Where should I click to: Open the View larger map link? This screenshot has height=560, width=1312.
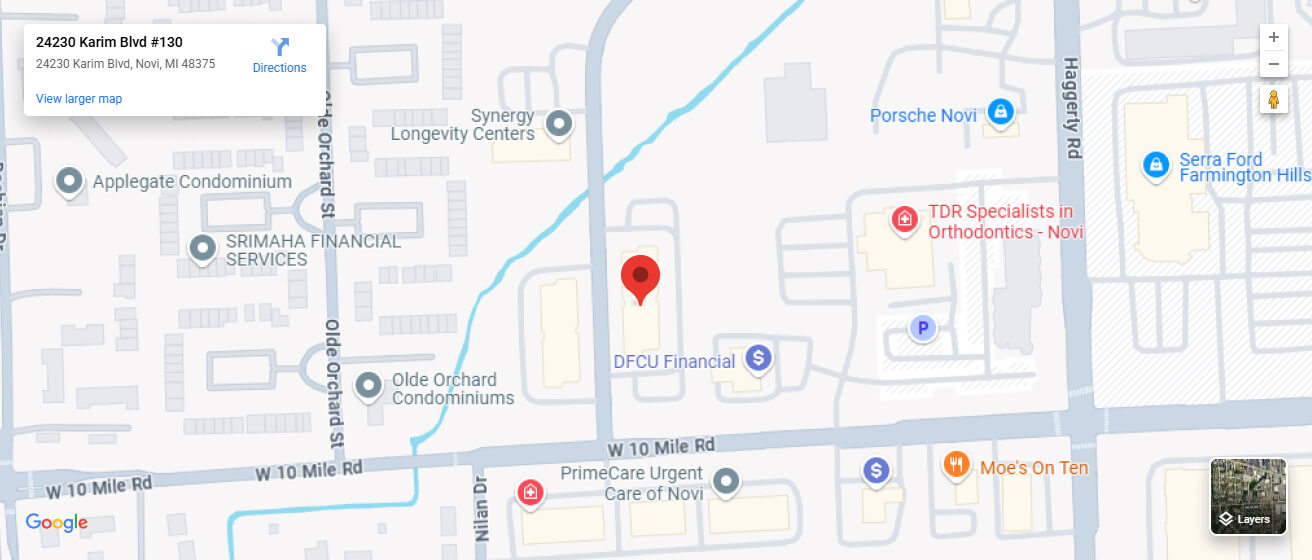click(x=79, y=99)
